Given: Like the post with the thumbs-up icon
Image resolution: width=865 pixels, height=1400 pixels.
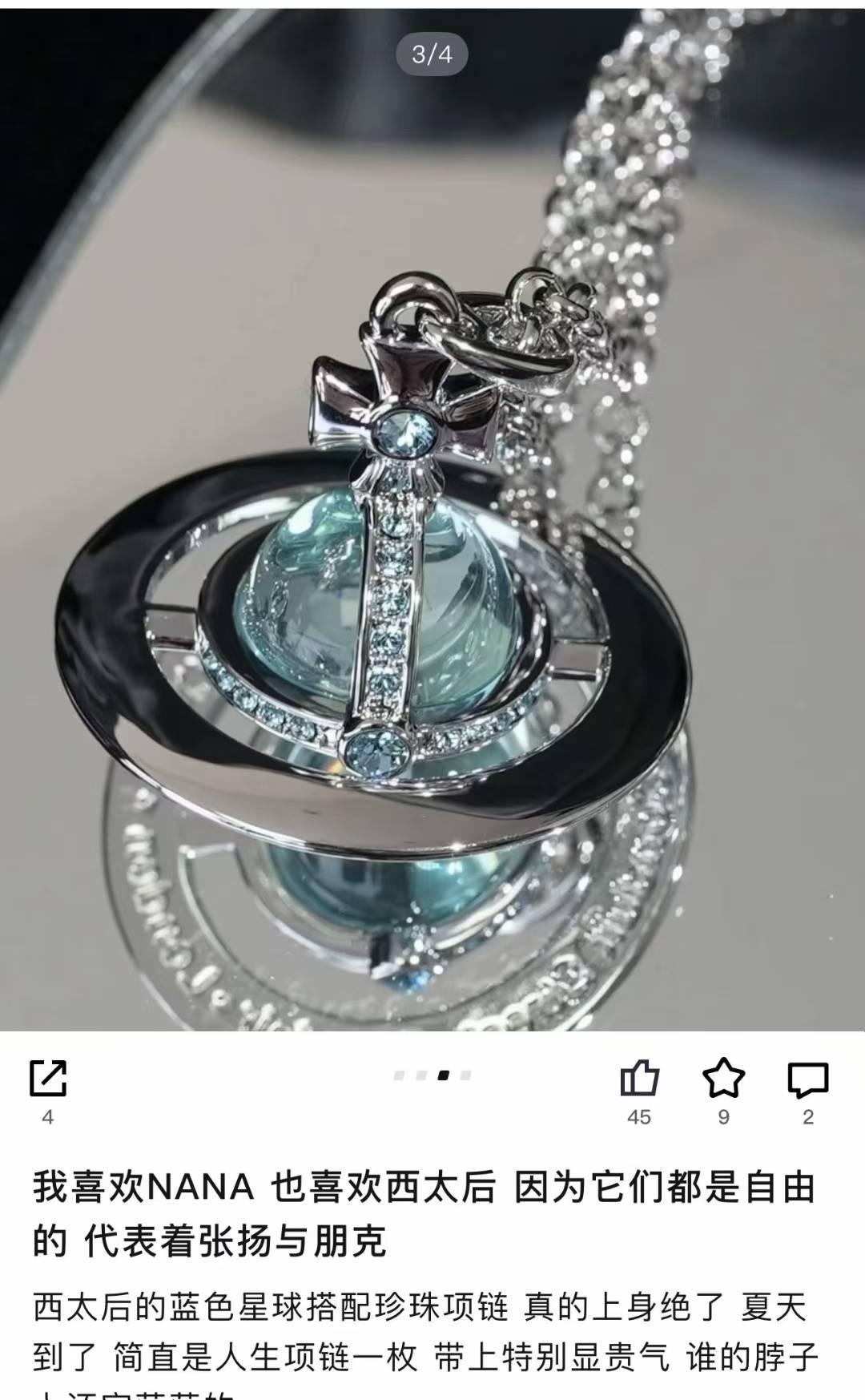Looking at the screenshot, I should point(639,1078).
